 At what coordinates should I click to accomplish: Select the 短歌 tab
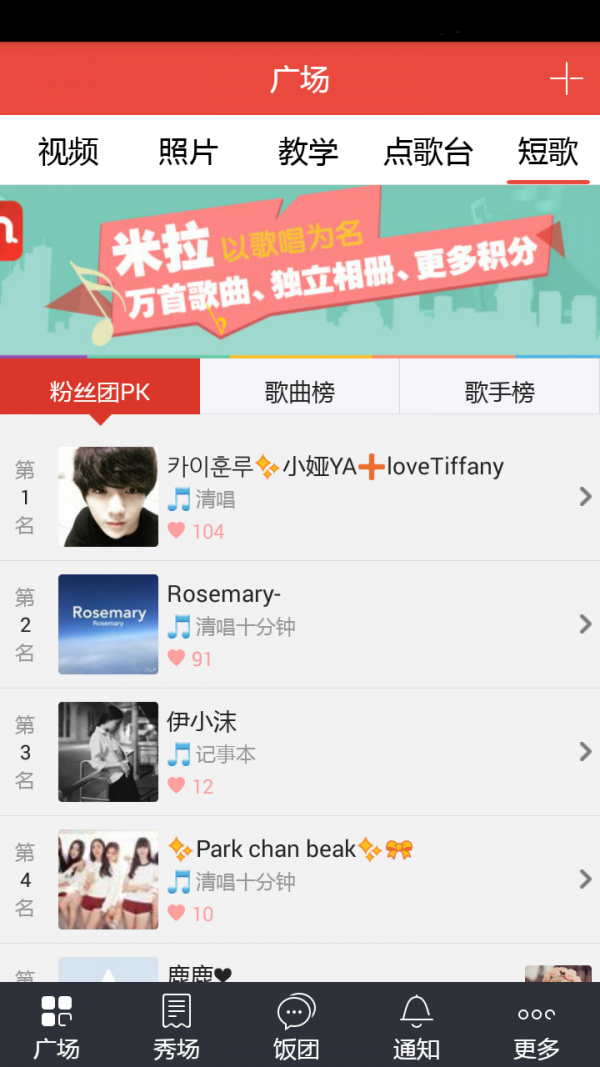click(548, 152)
